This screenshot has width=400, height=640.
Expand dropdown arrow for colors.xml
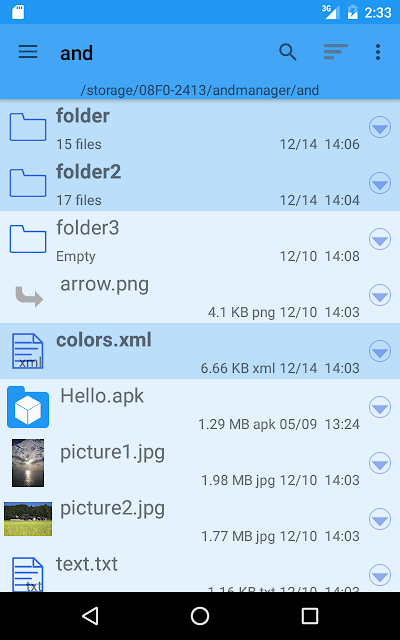[x=380, y=351]
